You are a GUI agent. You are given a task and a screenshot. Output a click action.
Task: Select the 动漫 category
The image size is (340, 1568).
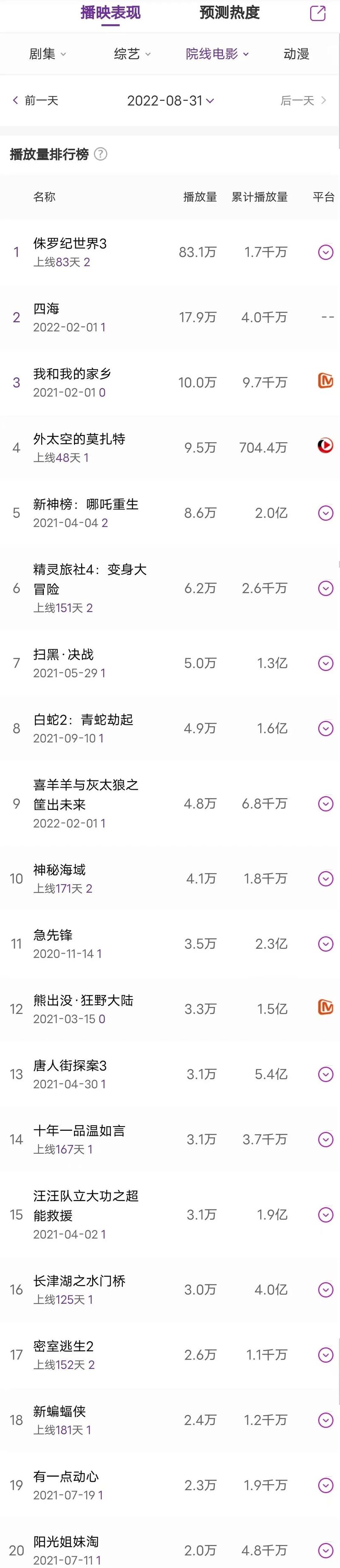(296, 54)
